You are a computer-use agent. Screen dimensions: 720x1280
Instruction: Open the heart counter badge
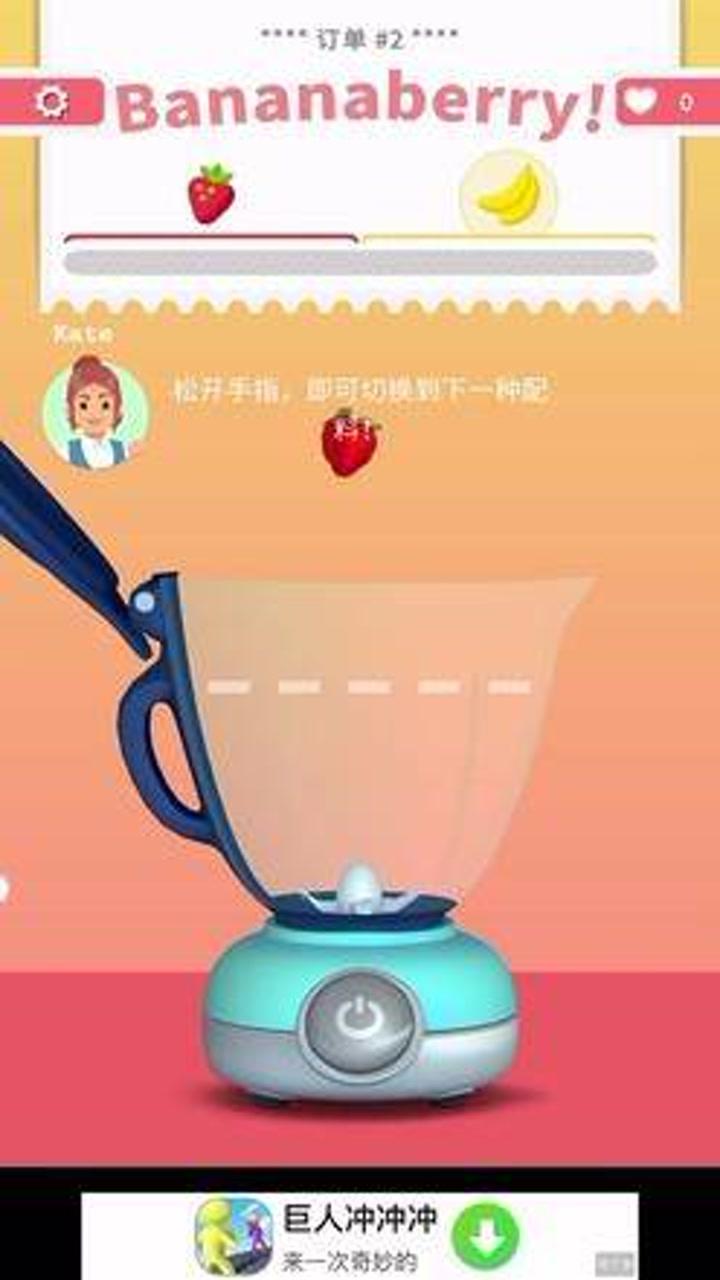662,101
